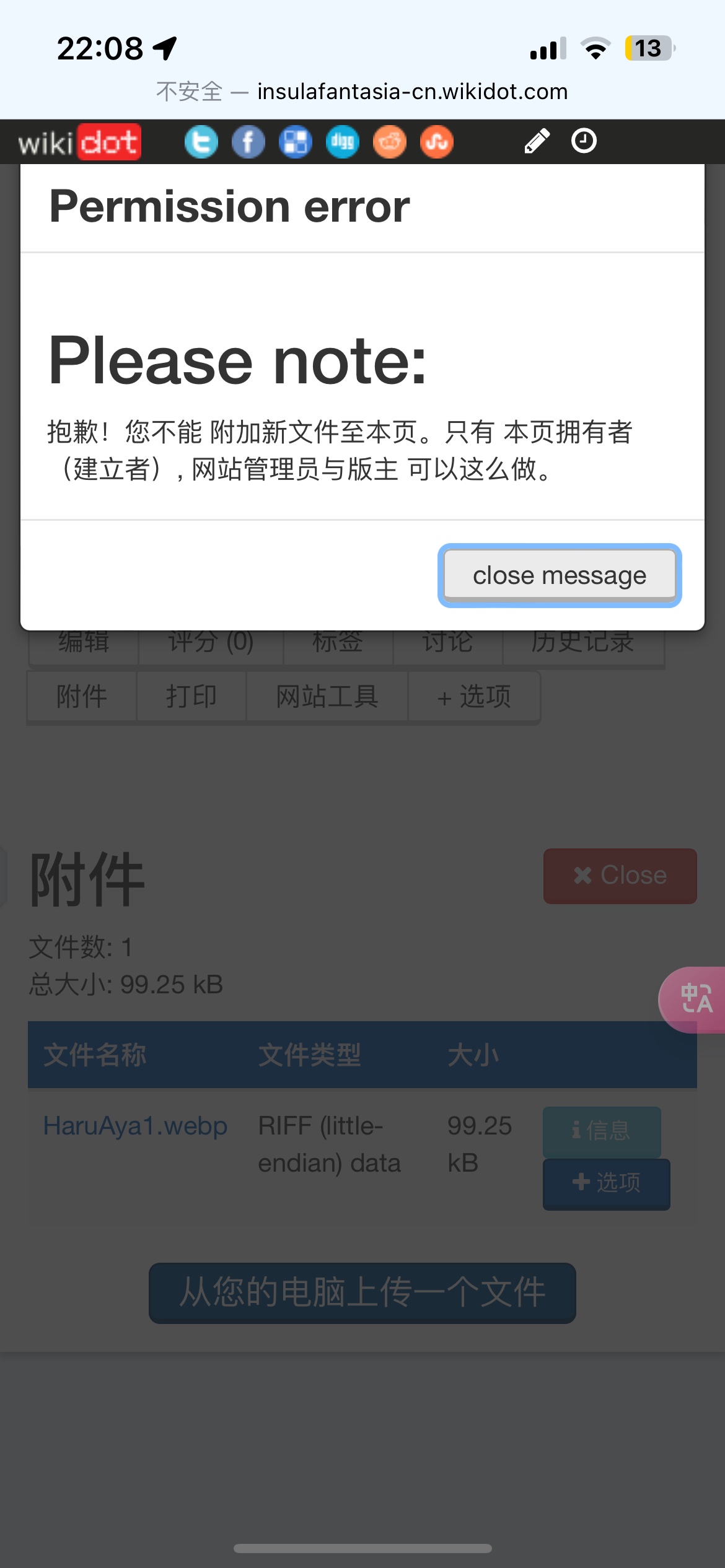Viewport: 725px width, 1568px height.
Task: Tap 从您的电脑上传一个文件 upload button
Action: tap(362, 1292)
